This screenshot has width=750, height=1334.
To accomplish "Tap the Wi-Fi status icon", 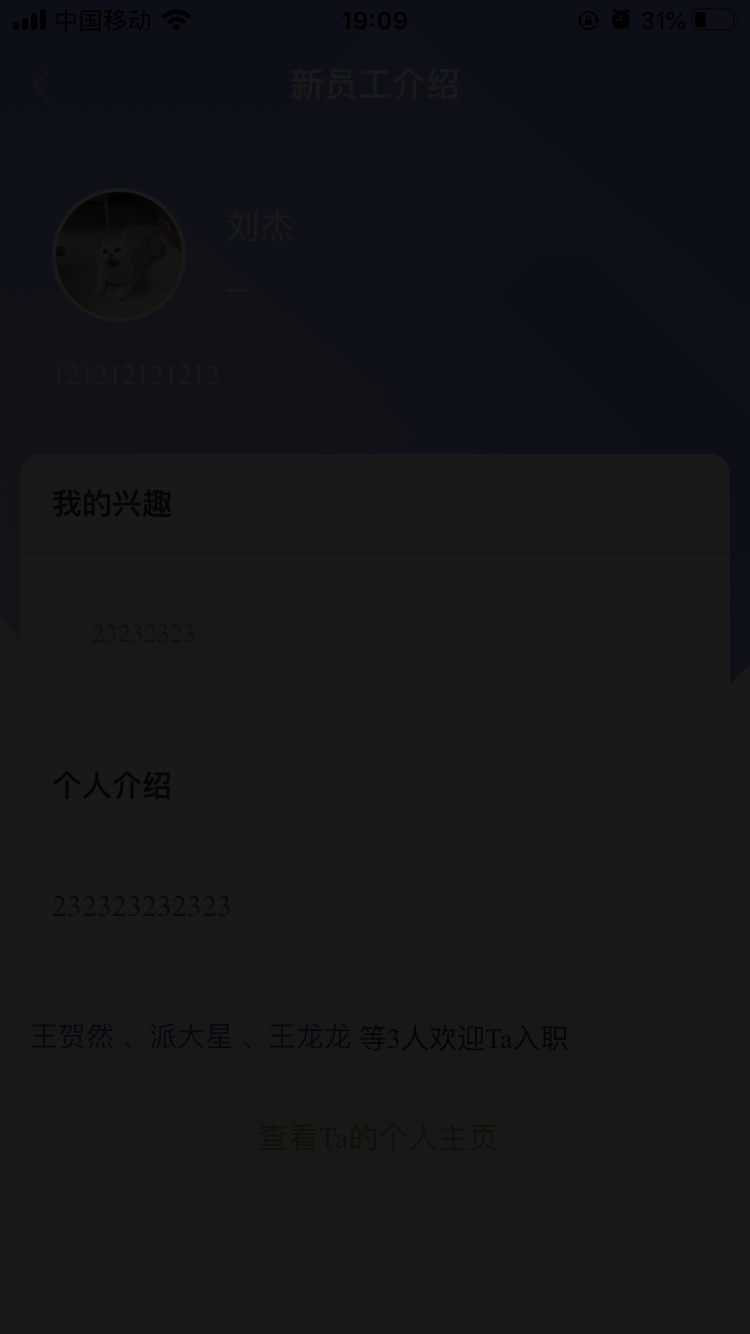I will click(x=176, y=19).
